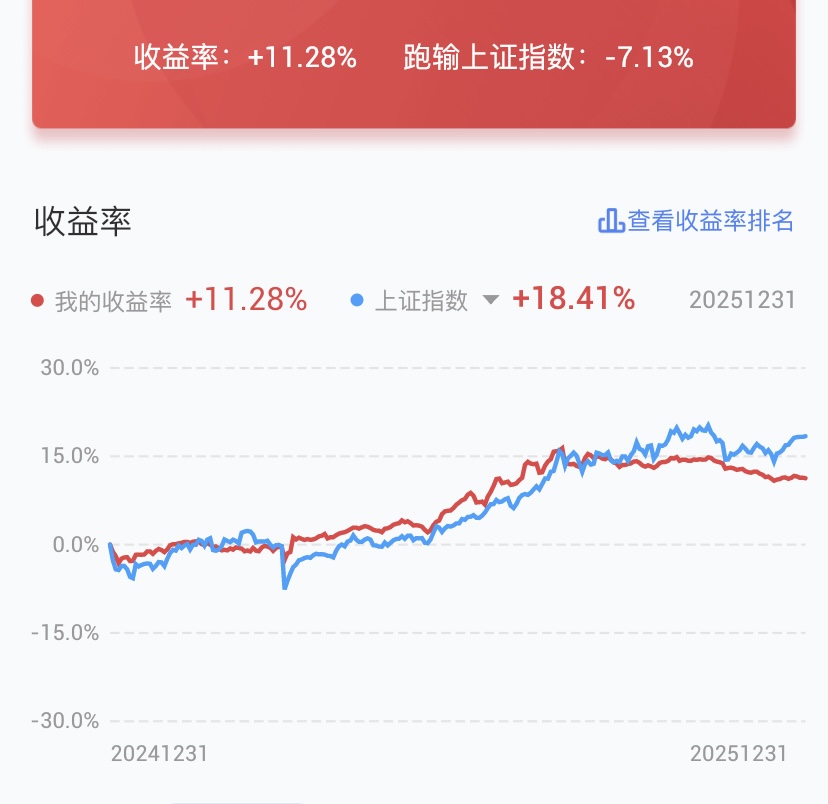Open 查看收益率排名 link
Viewport: 828px width, 804px height.
(696, 221)
